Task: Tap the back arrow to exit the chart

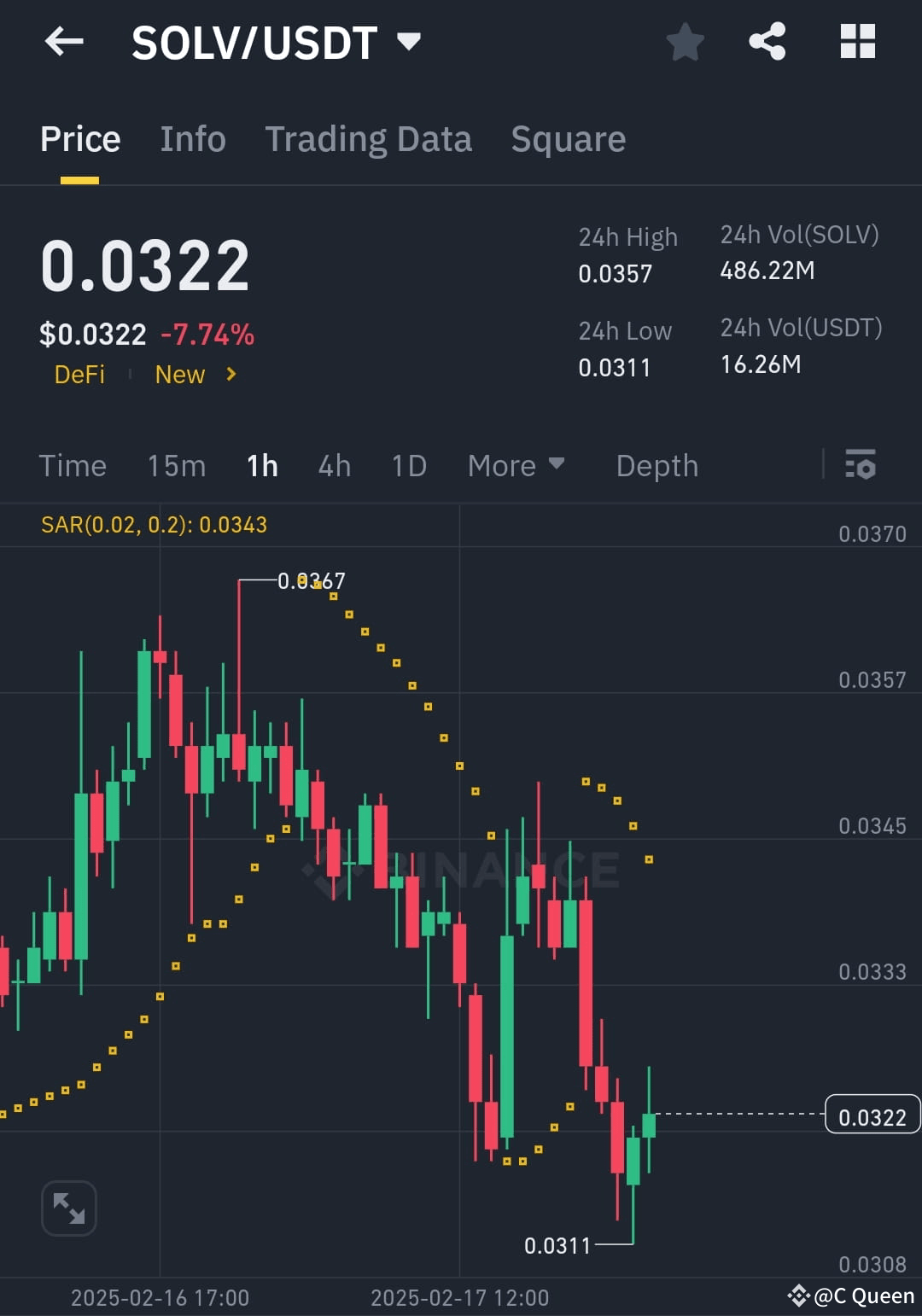Action: click(64, 41)
